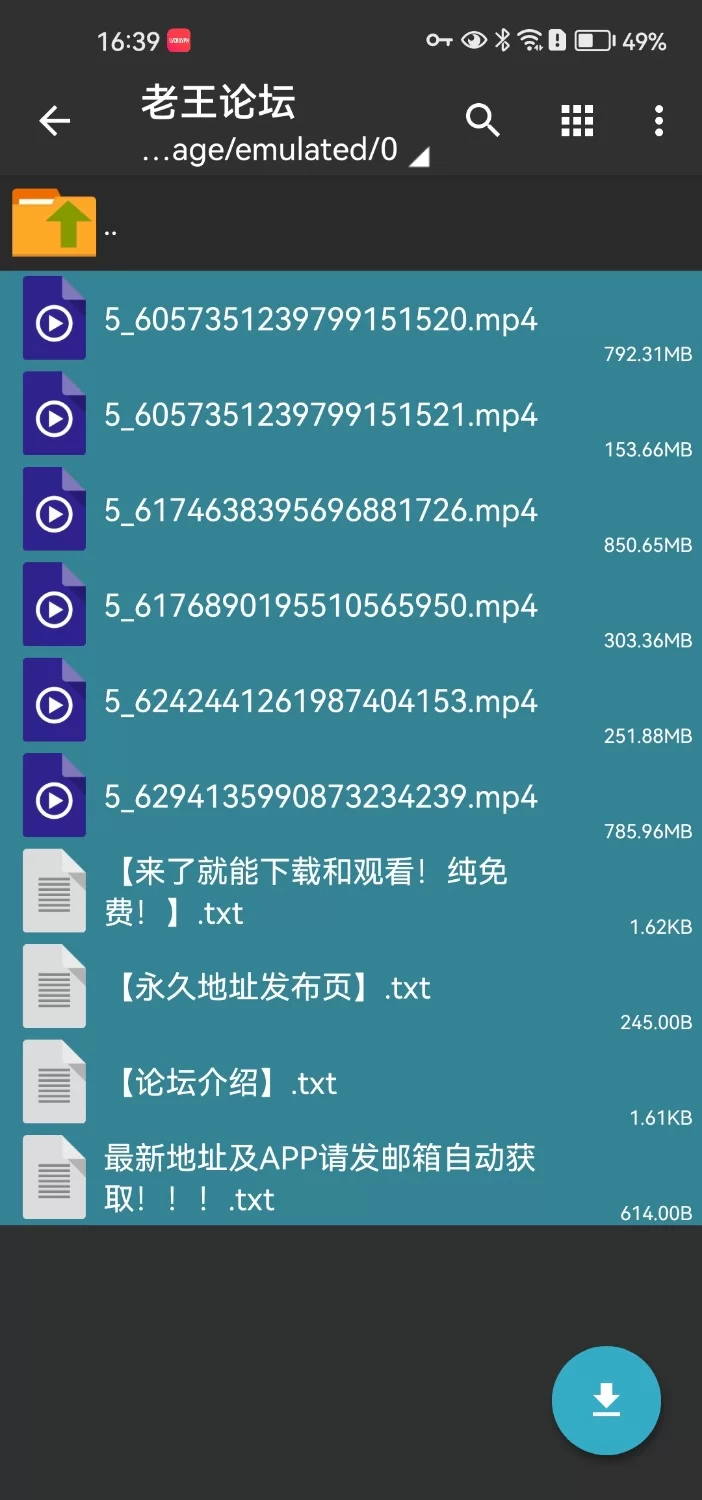Open 5_6174638395696881726.mp4
The image size is (702, 1500).
point(320,511)
